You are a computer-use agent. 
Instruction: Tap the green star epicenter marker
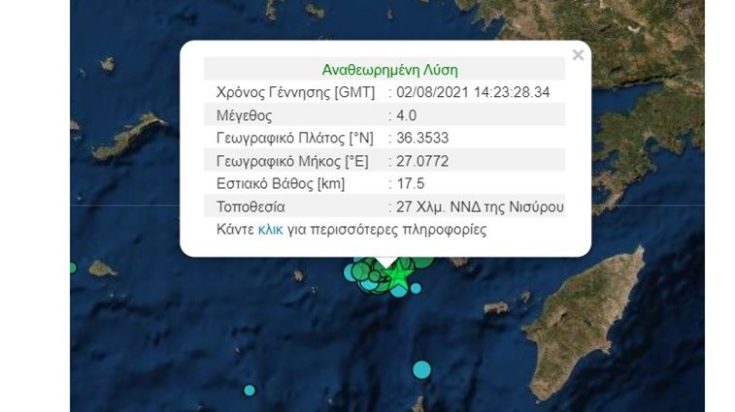[x=399, y=273]
